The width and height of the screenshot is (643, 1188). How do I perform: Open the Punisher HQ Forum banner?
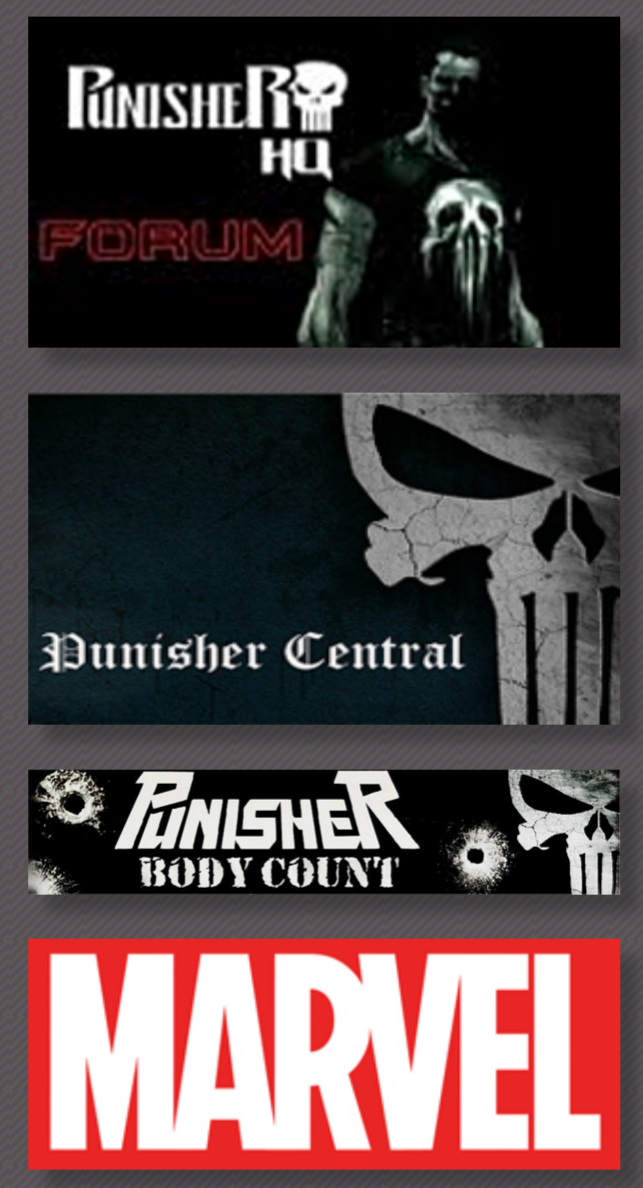323,182
